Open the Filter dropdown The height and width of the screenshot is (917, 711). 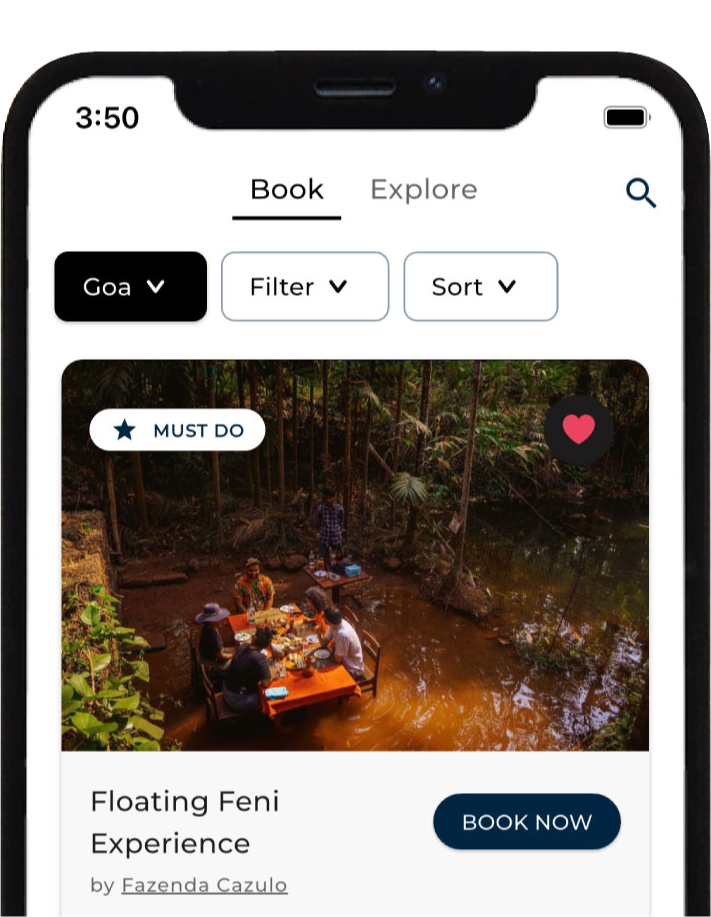[304, 287]
